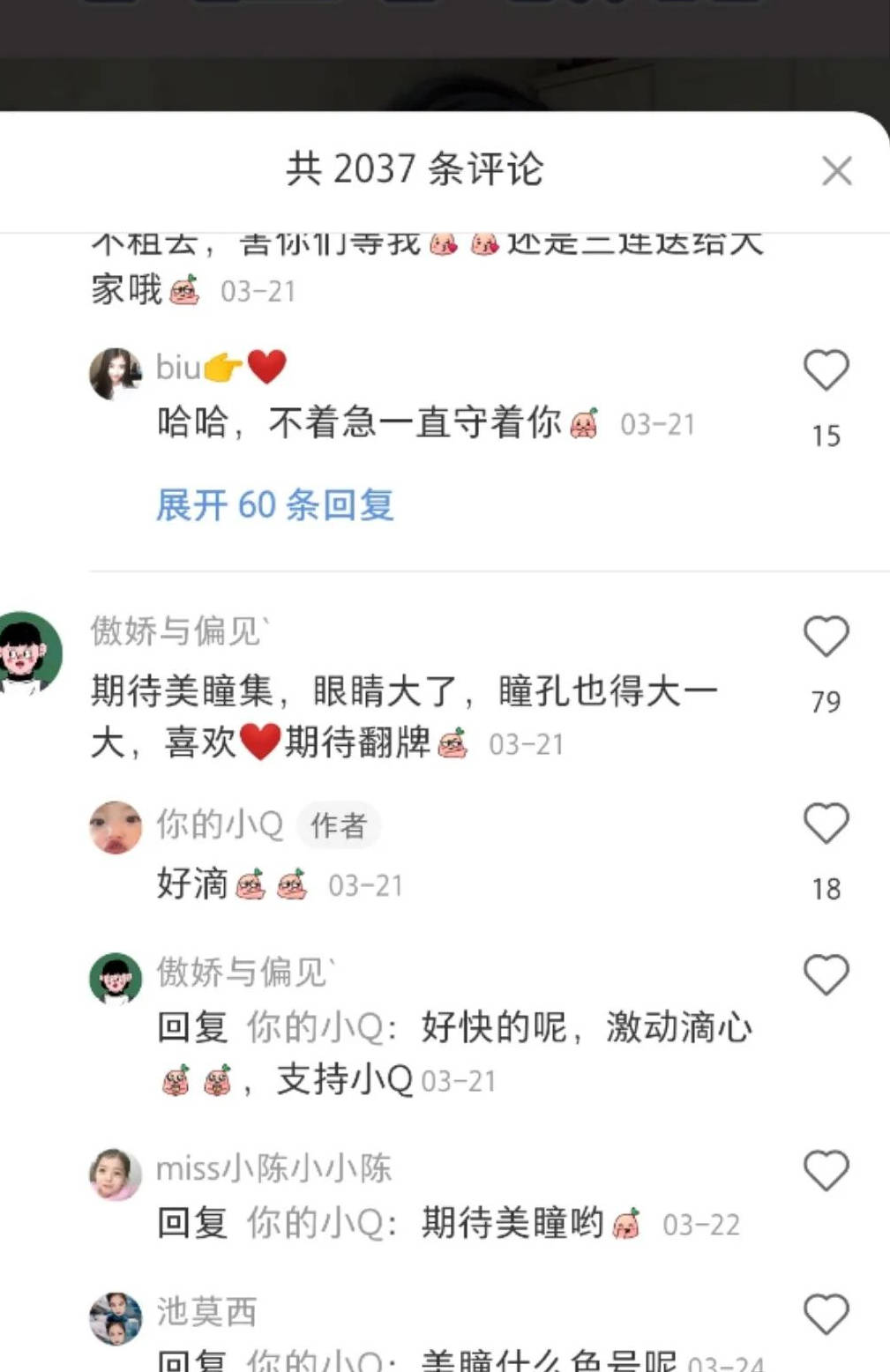890x1372 pixels.
Task: Expand the 60 replies
Action: tap(274, 505)
